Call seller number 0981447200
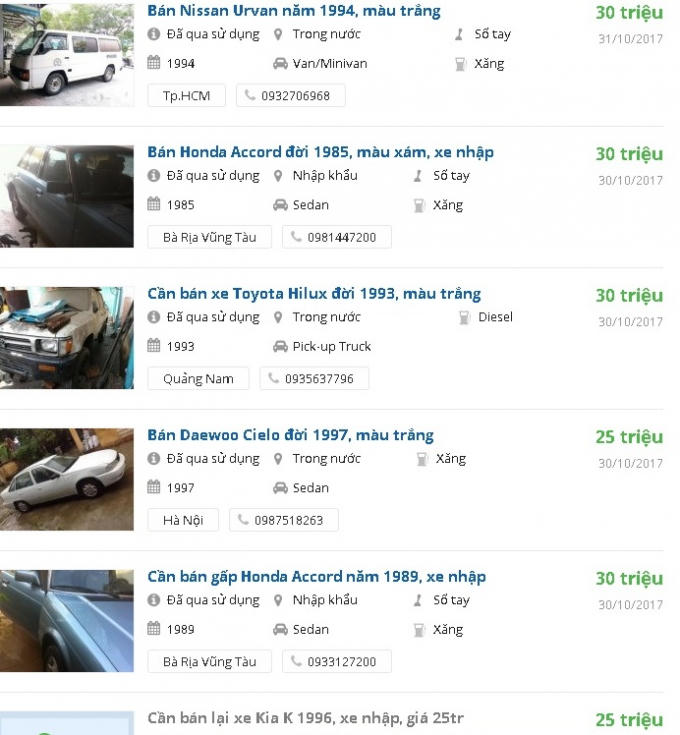The height and width of the screenshot is (735, 680). coord(336,237)
